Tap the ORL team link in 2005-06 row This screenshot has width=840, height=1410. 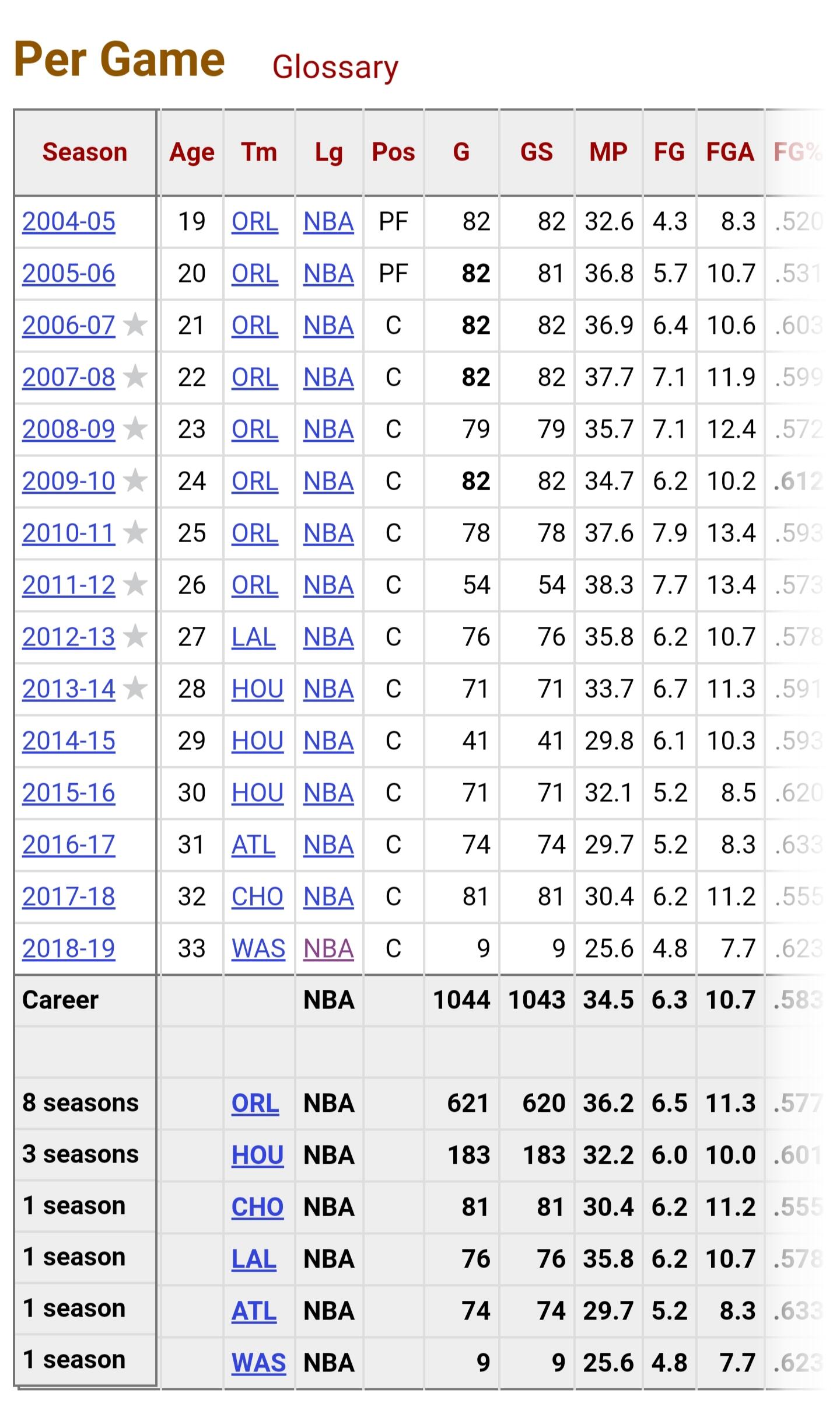[x=255, y=274]
